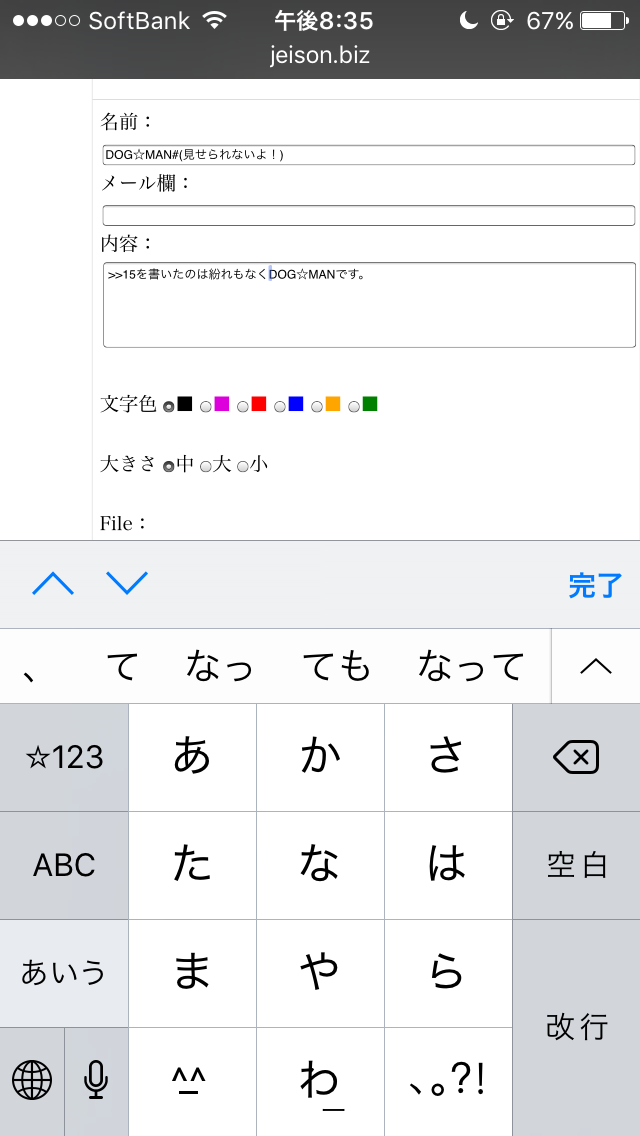This screenshot has width=640, height=1136.
Task: Tap 完了 to dismiss the keyboard
Action: point(595,586)
